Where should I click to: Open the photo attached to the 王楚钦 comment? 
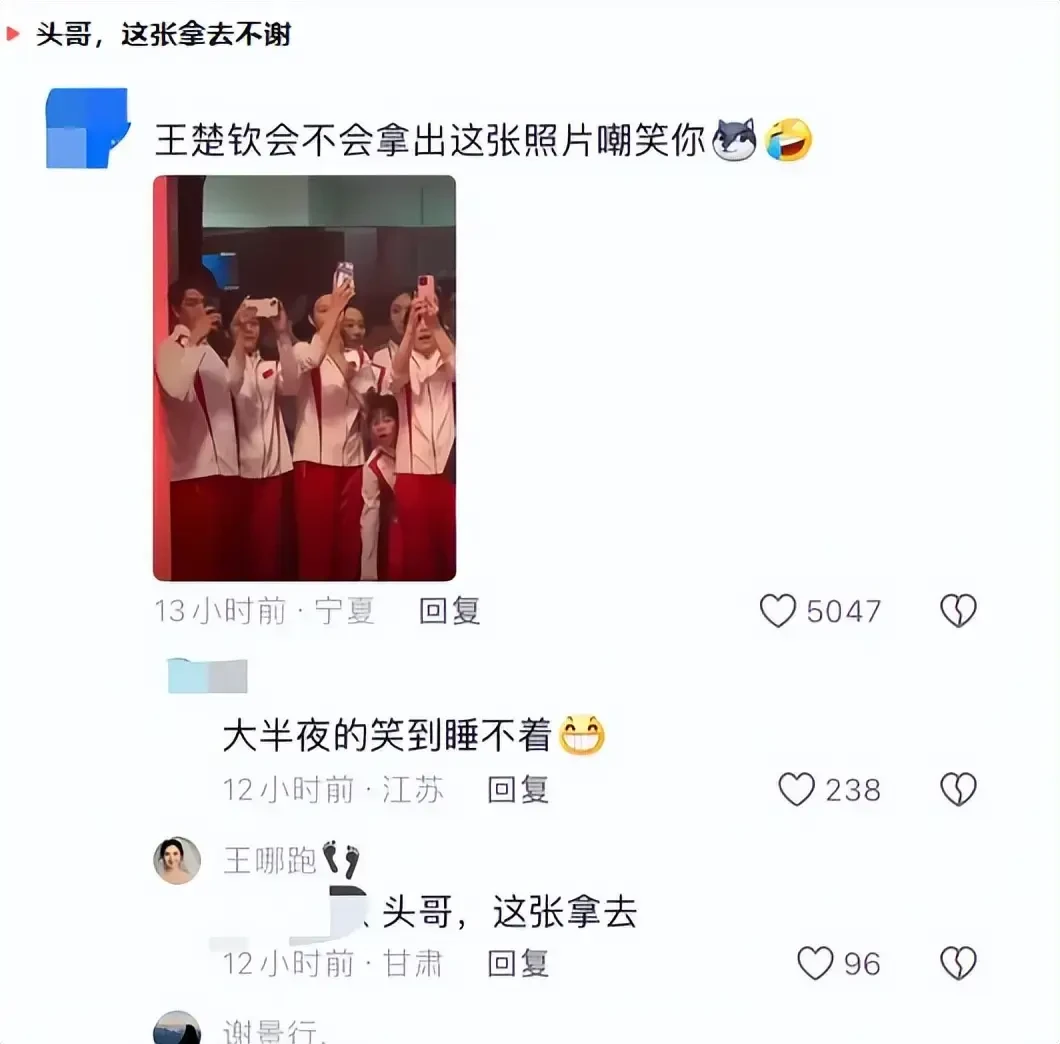click(x=304, y=378)
